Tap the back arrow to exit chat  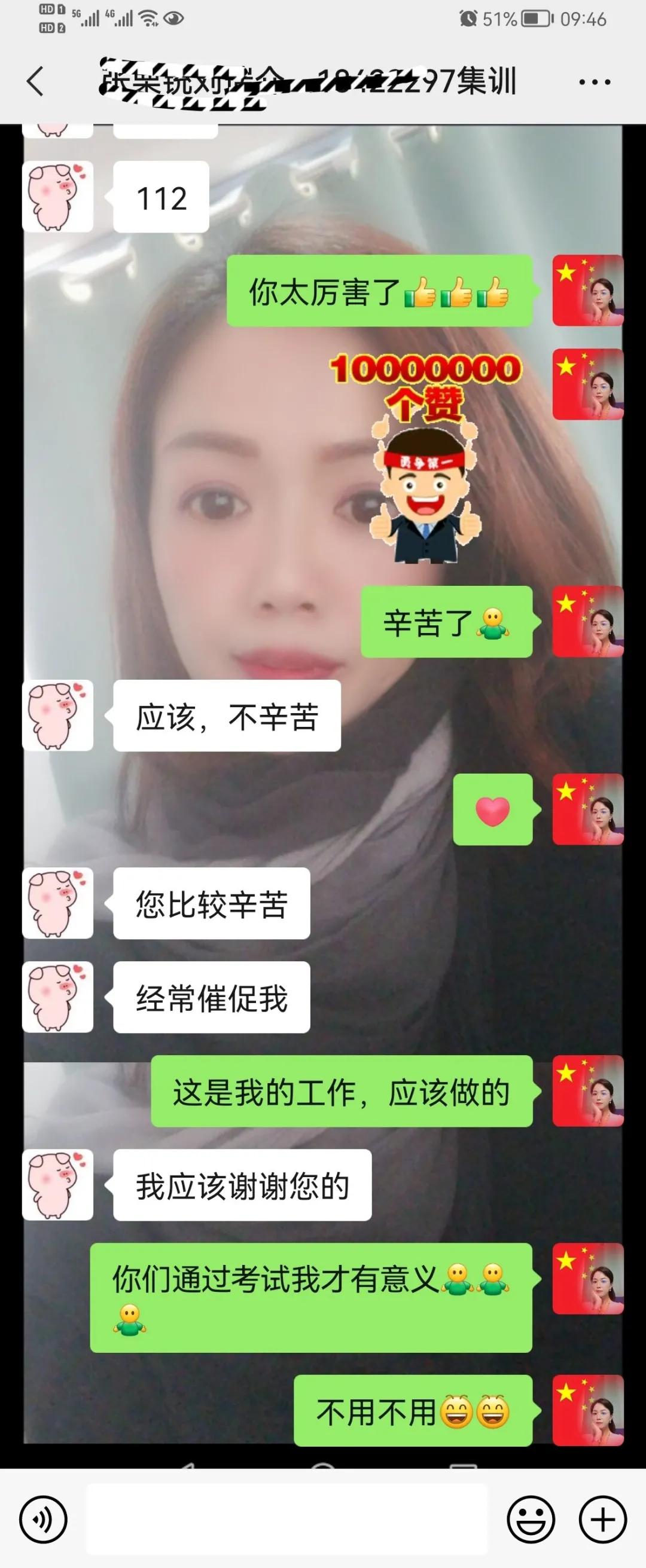[35, 81]
